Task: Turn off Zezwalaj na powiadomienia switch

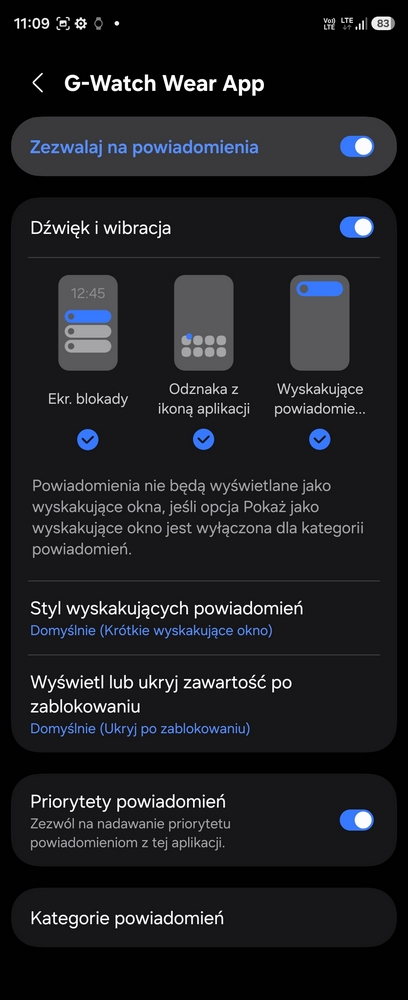Action: coord(357,147)
